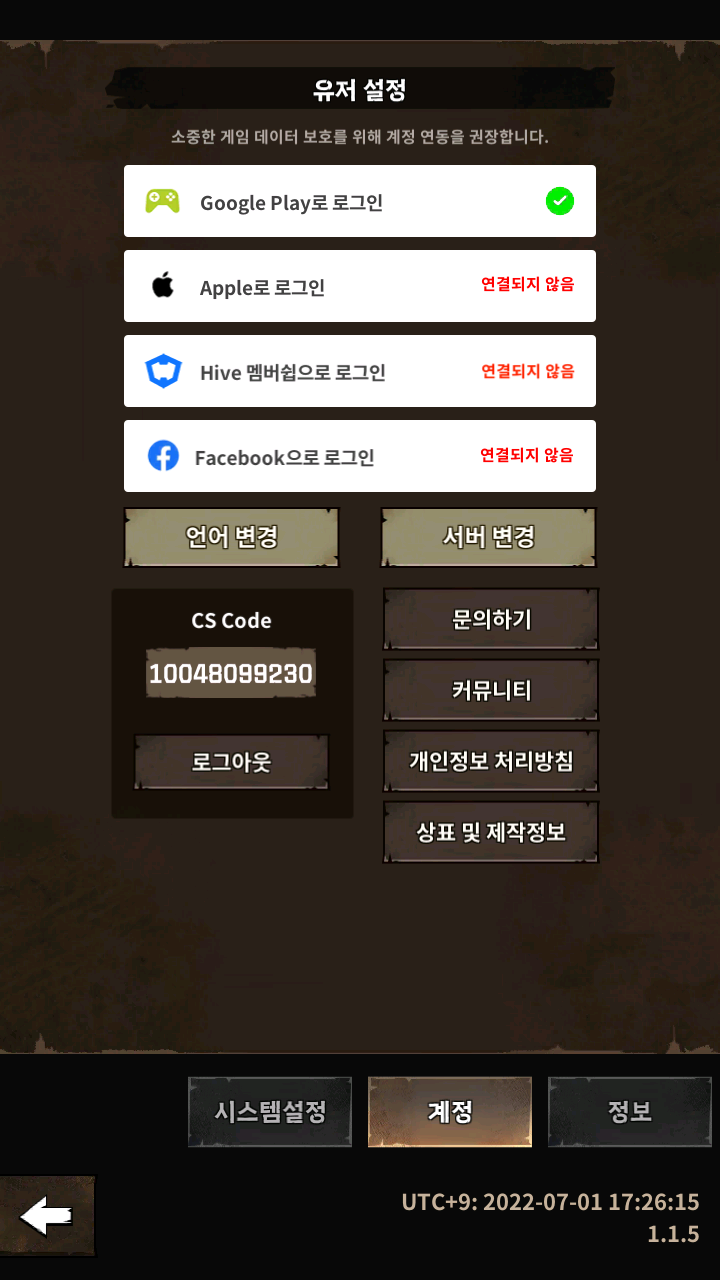The width and height of the screenshot is (720, 1280).
Task: Open the 커뮤니티 community page
Action: [x=490, y=690]
